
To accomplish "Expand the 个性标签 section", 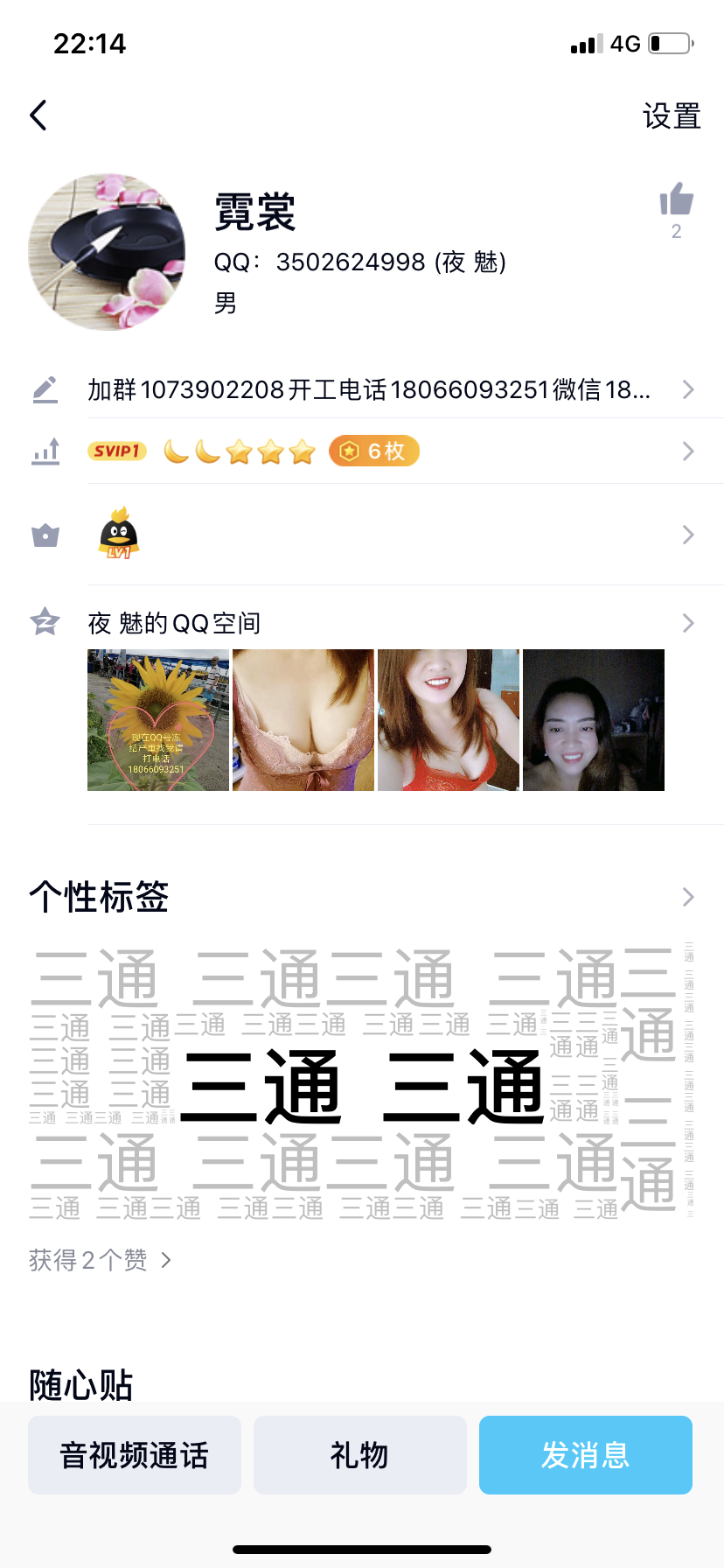I will coord(688,897).
